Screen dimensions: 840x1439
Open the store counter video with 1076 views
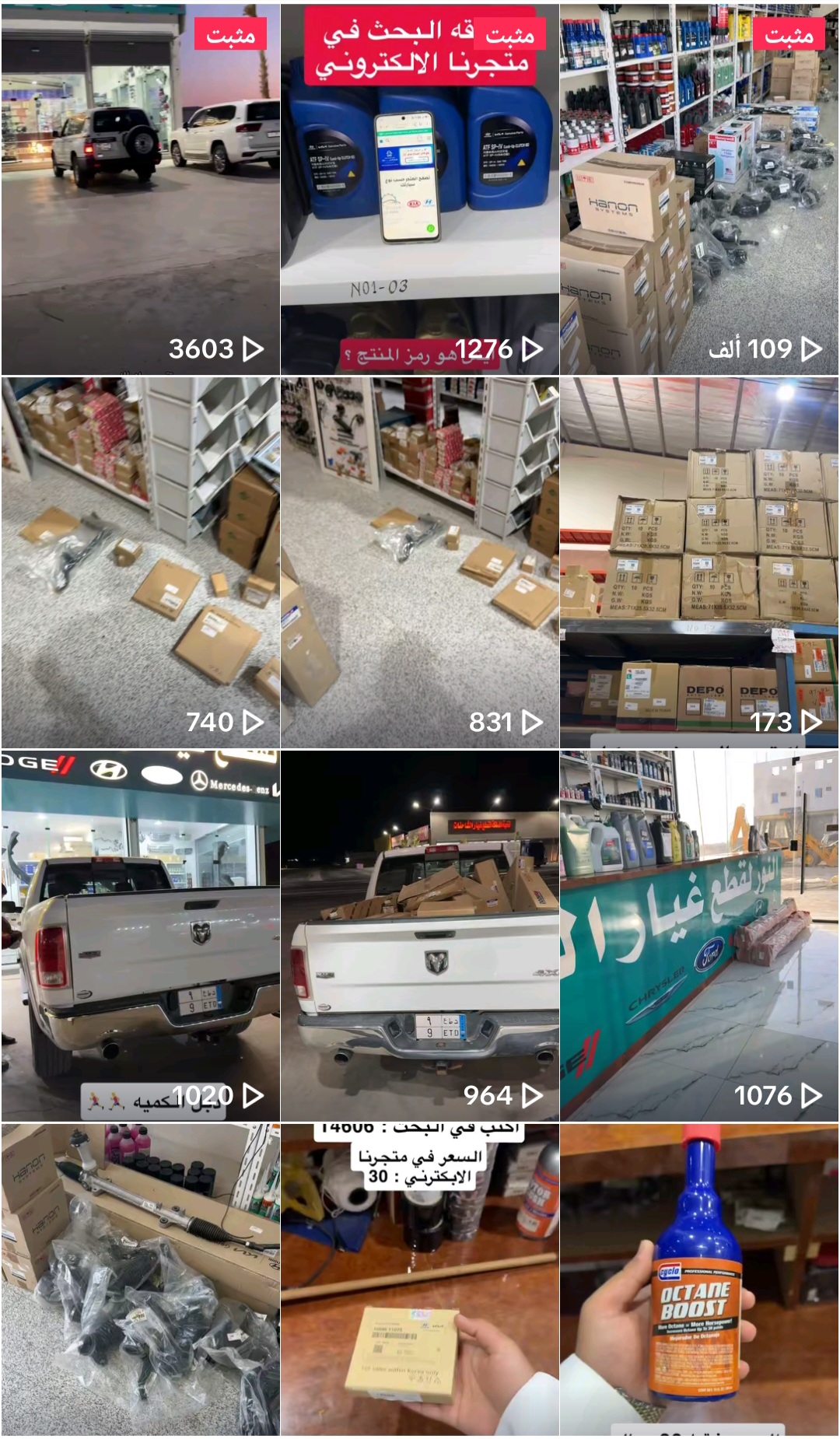699,936
